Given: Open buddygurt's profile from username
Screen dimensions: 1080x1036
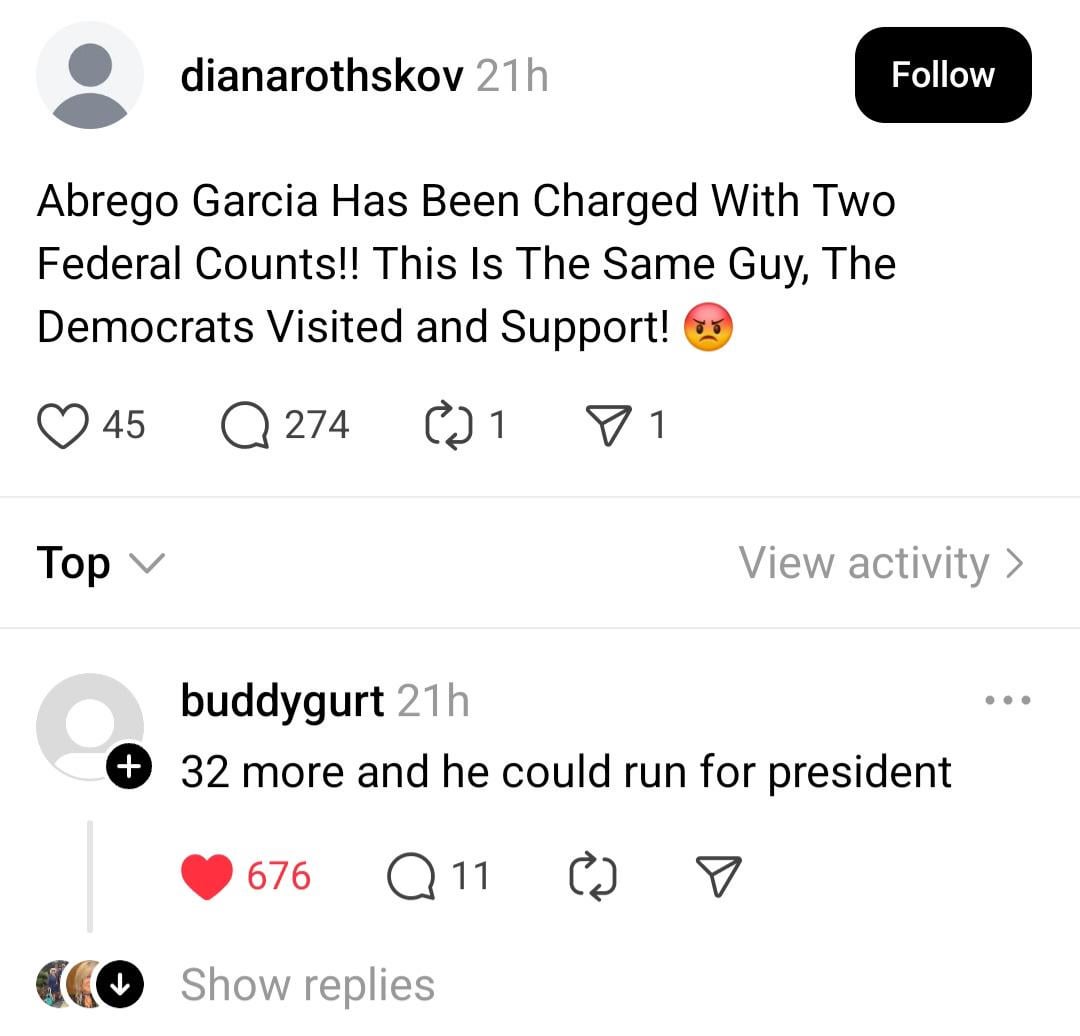Looking at the screenshot, I should [282, 700].
